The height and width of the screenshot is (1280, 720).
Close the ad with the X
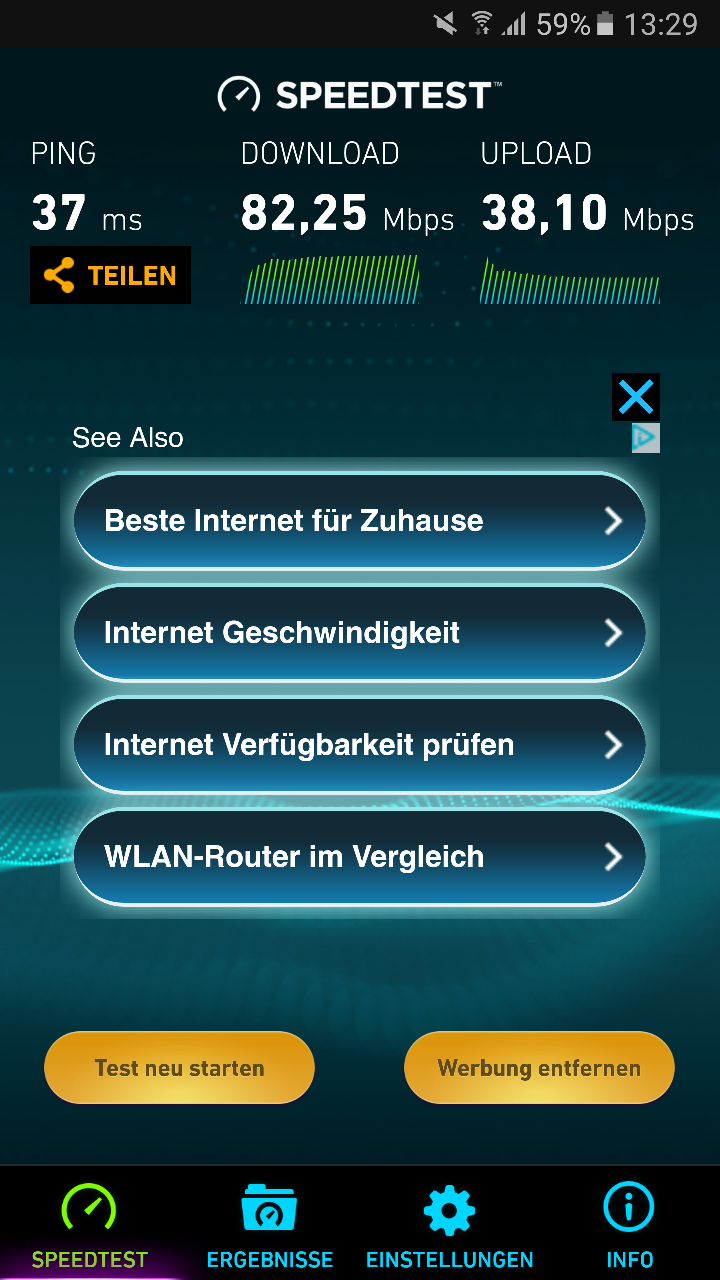(x=636, y=398)
